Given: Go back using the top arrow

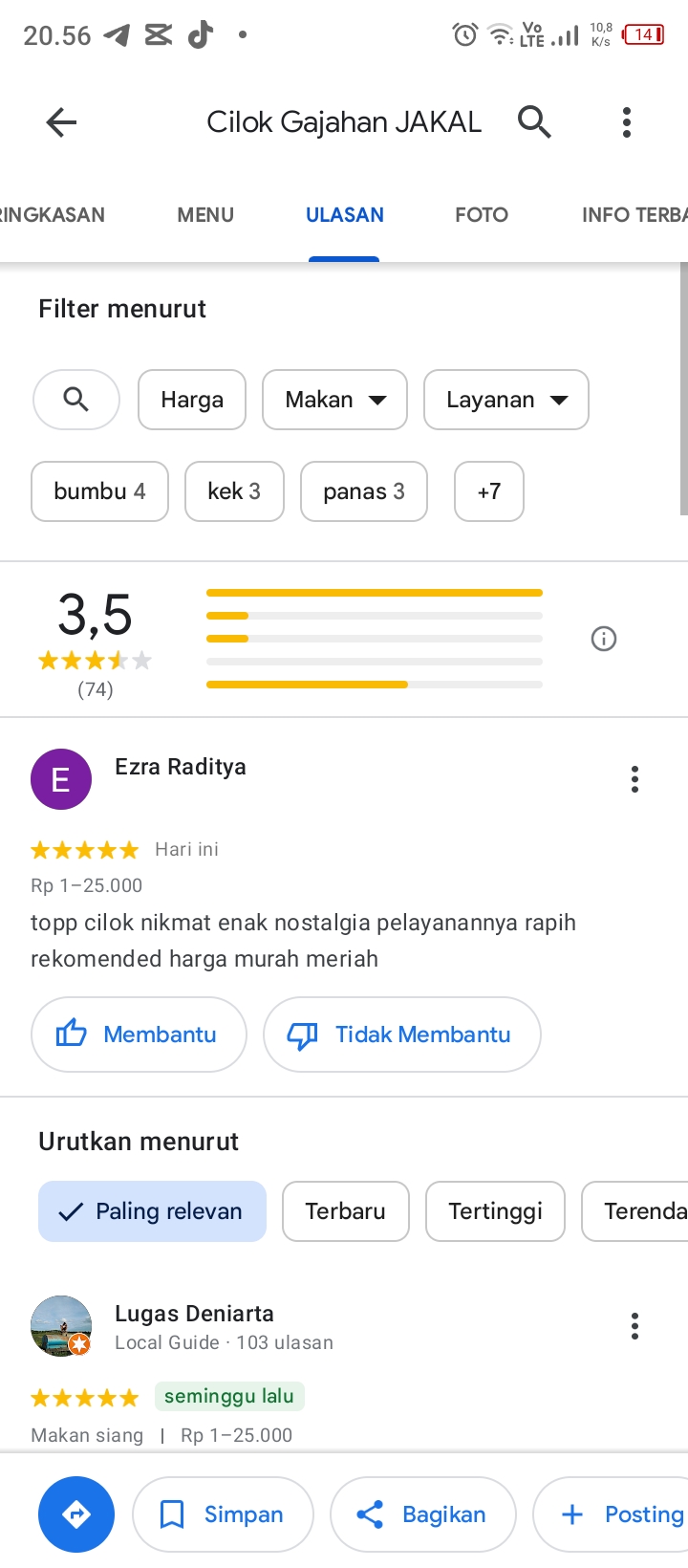Looking at the screenshot, I should click(x=61, y=122).
